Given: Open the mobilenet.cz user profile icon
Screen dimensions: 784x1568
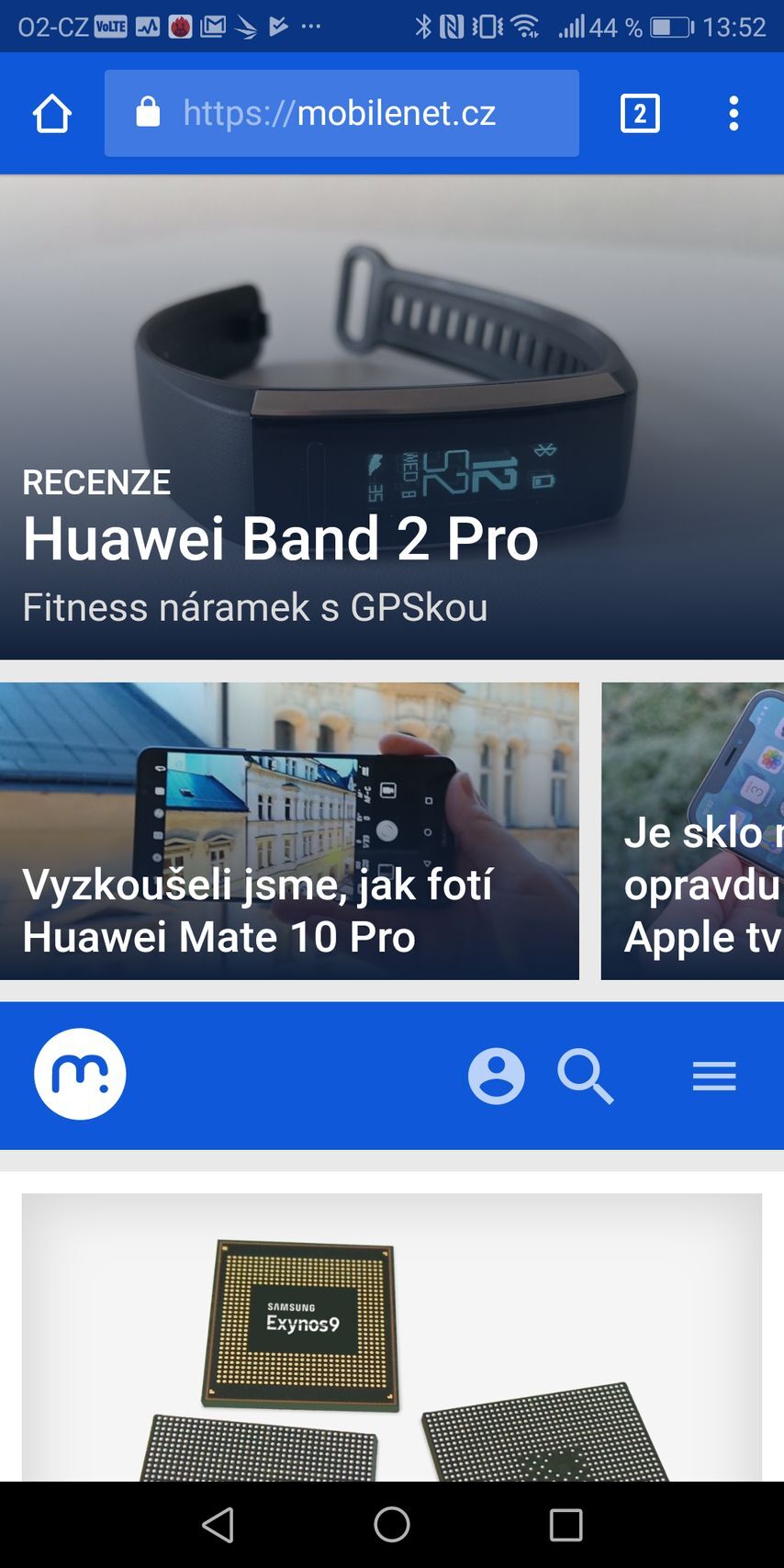Looking at the screenshot, I should [x=496, y=1076].
